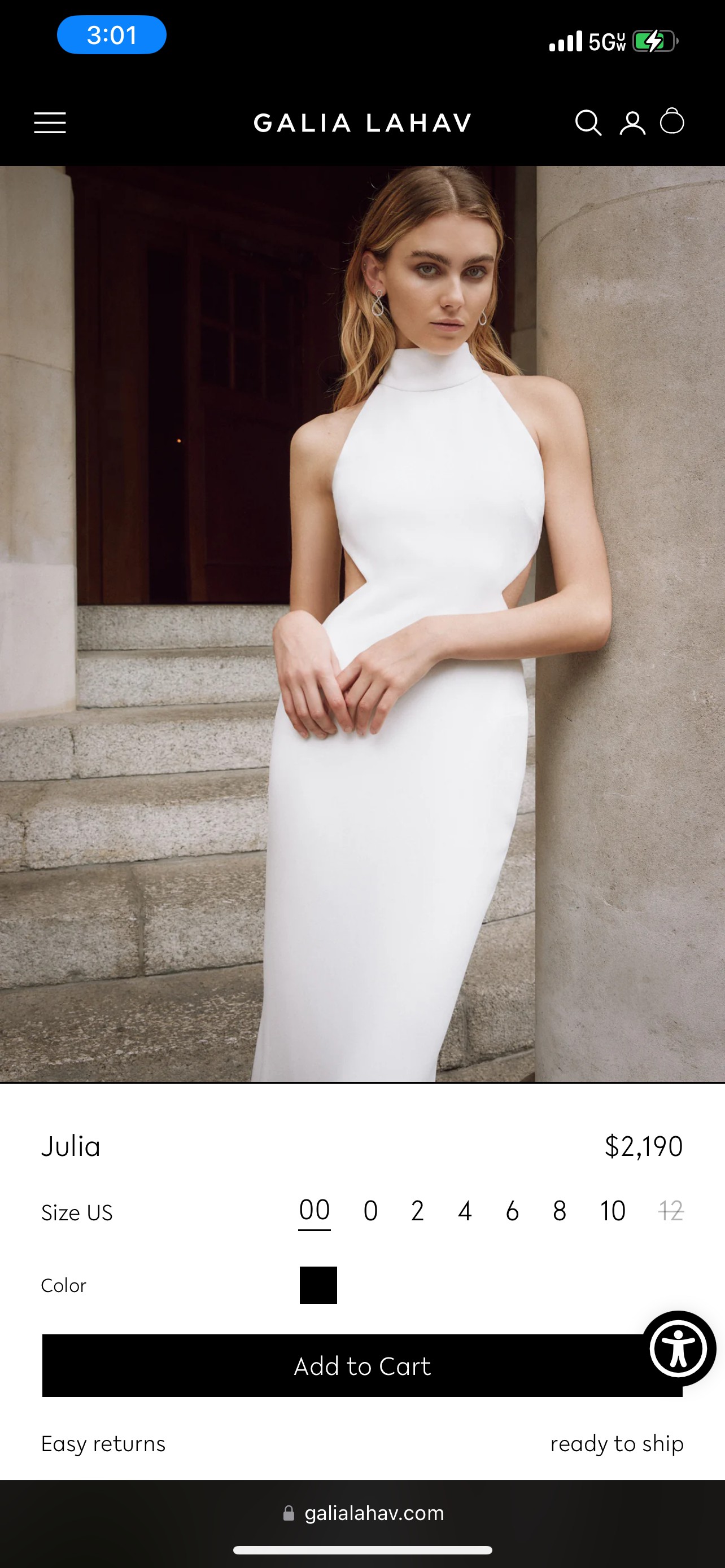This screenshot has height=1568, width=725.
Task: Open the accessibility options widget
Action: pos(679,1349)
